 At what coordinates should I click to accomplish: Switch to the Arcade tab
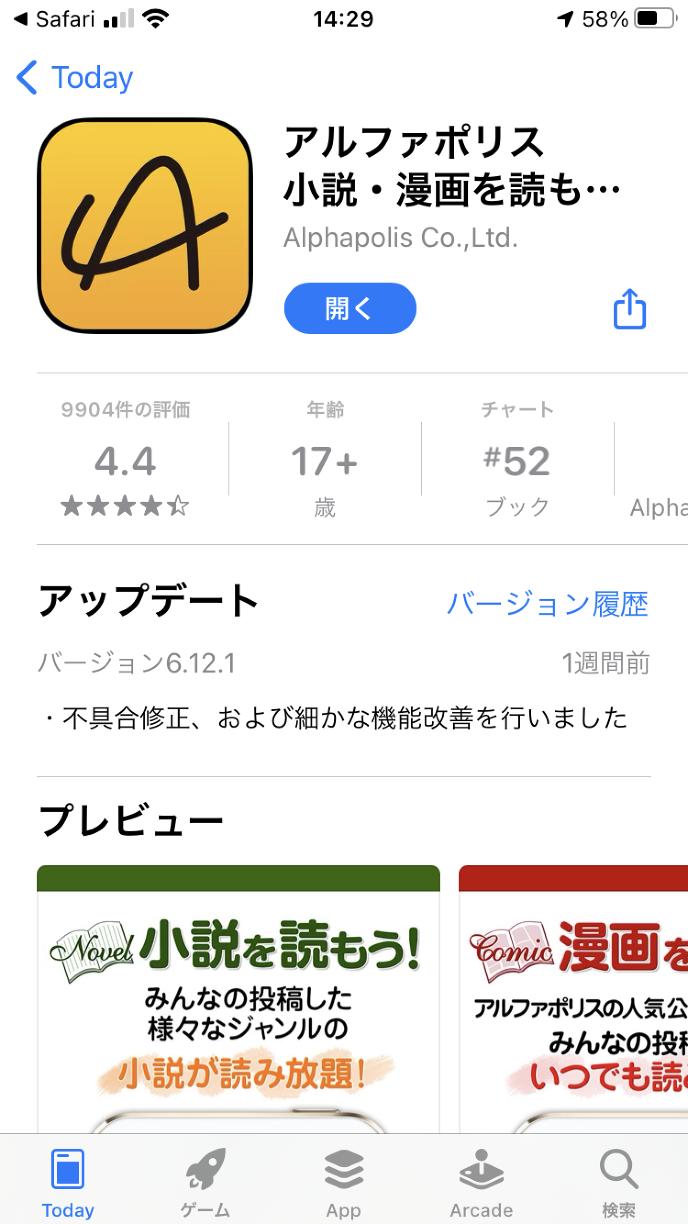pos(481,1183)
